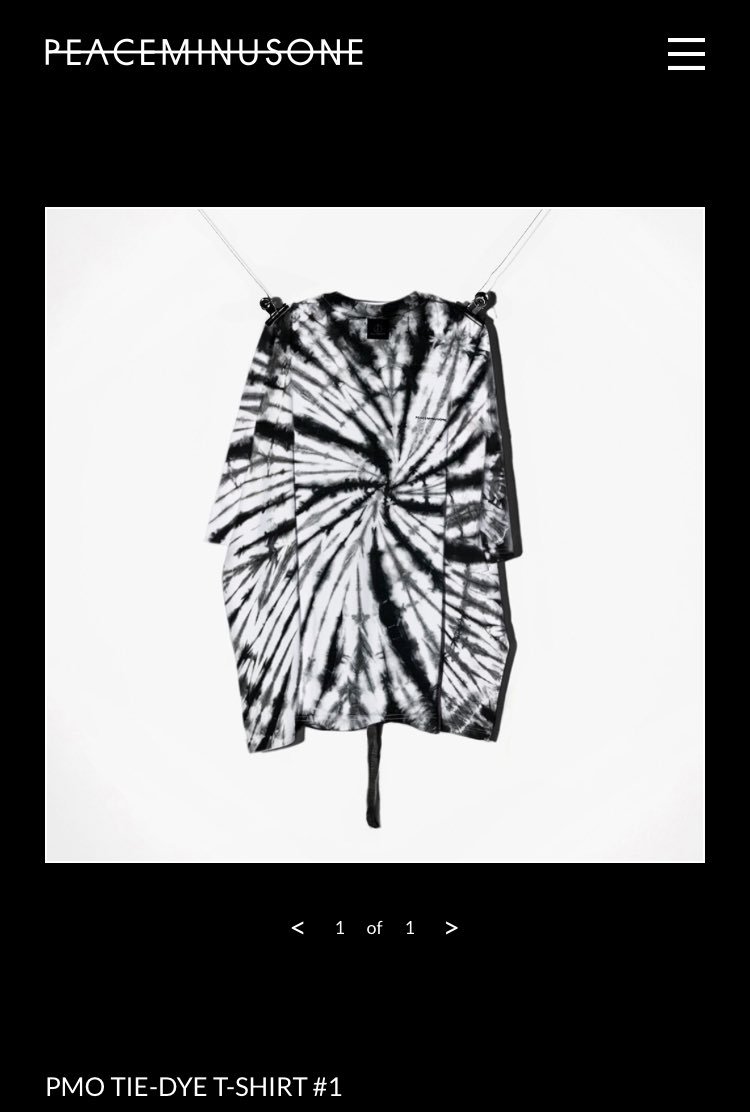Click the tie-dye t-shirt product photo
The width and height of the screenshot is (750, 1112).
pos(375,535)
